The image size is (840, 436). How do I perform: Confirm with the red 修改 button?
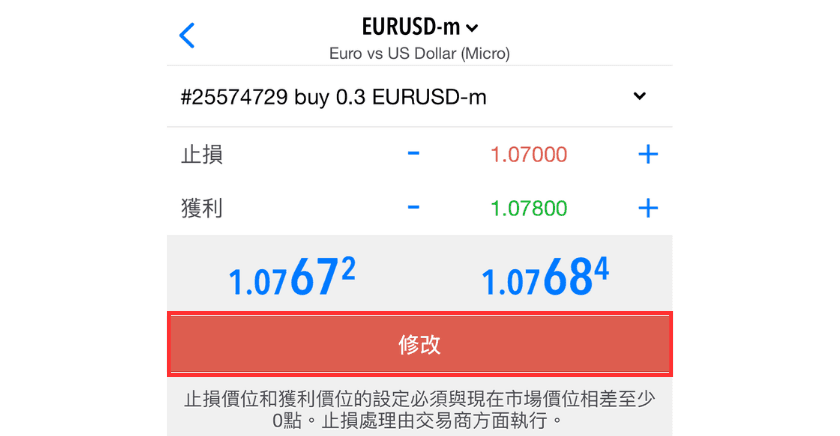420,345
